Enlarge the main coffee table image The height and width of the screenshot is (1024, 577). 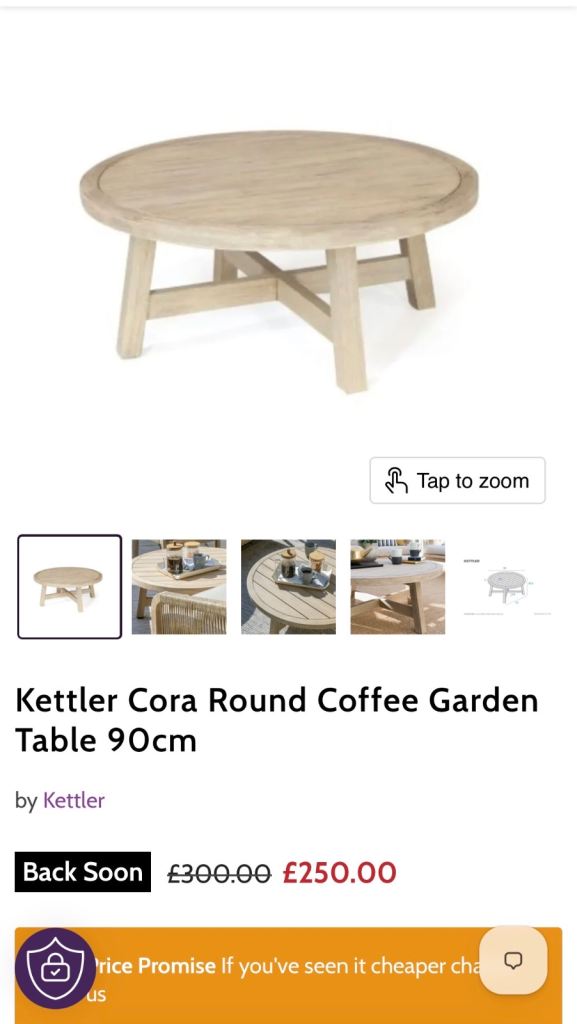(279, 261)
